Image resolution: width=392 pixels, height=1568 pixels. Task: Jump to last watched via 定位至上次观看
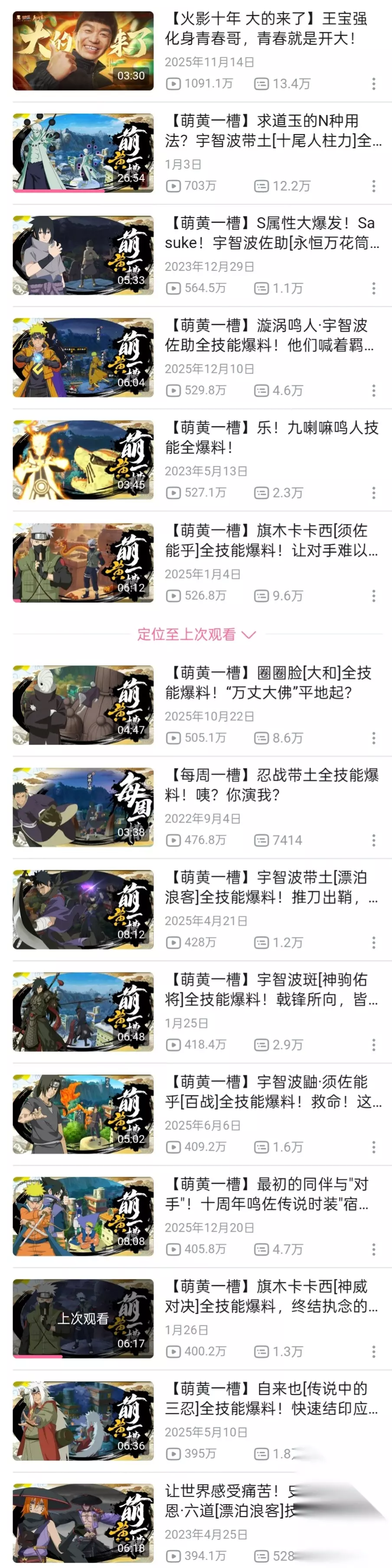click(196, 634)
